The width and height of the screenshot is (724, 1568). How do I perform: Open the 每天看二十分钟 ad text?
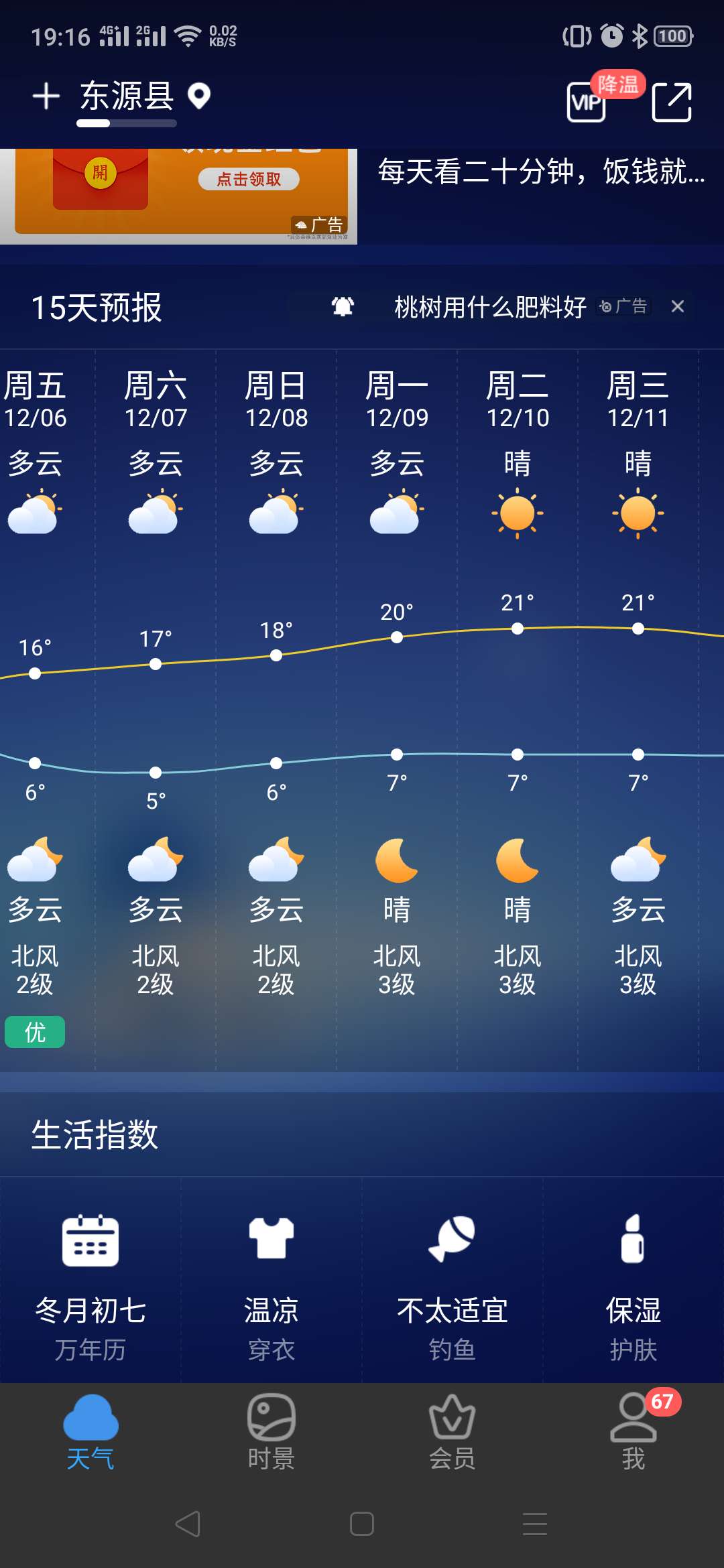pyautogui.click(x=541, y=172)
